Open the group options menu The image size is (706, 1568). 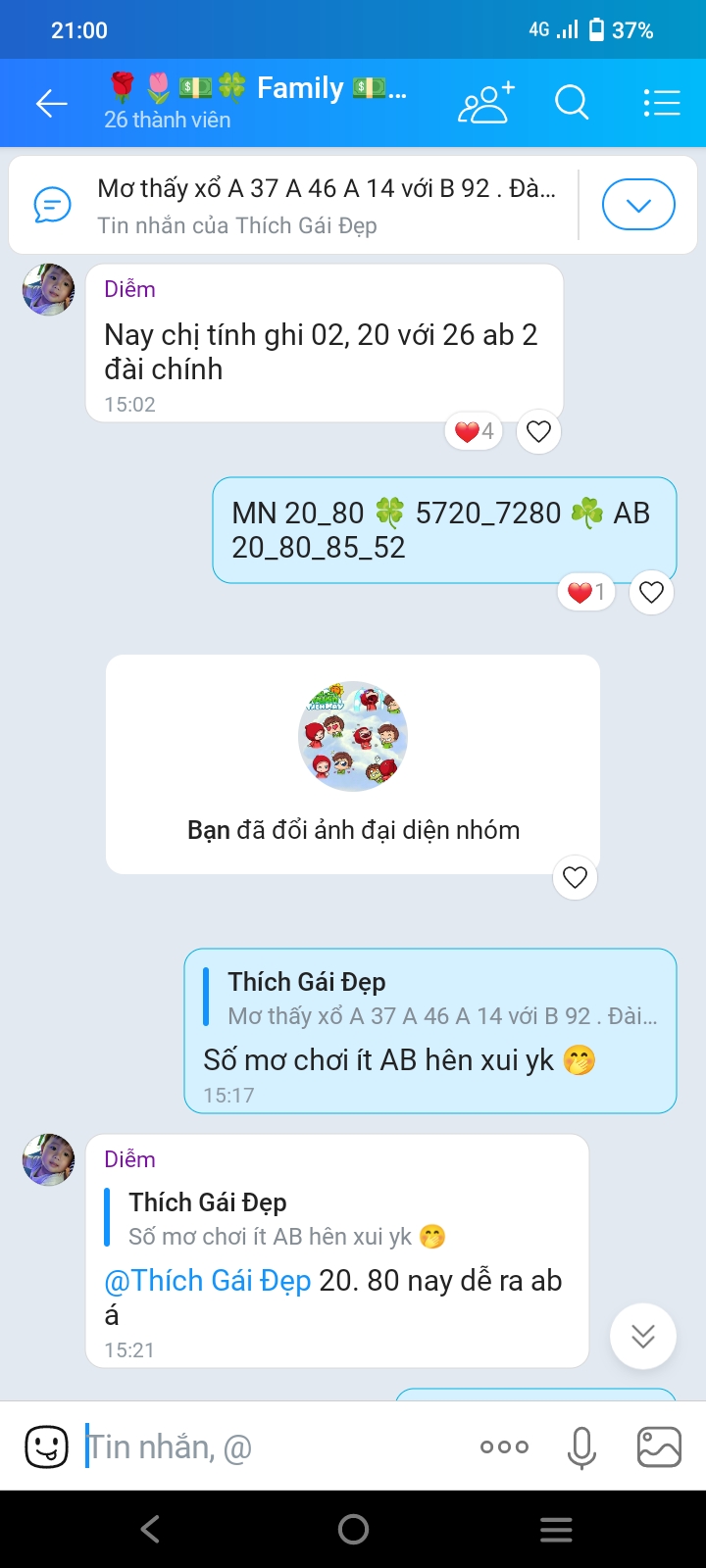[x=662, y=102]
